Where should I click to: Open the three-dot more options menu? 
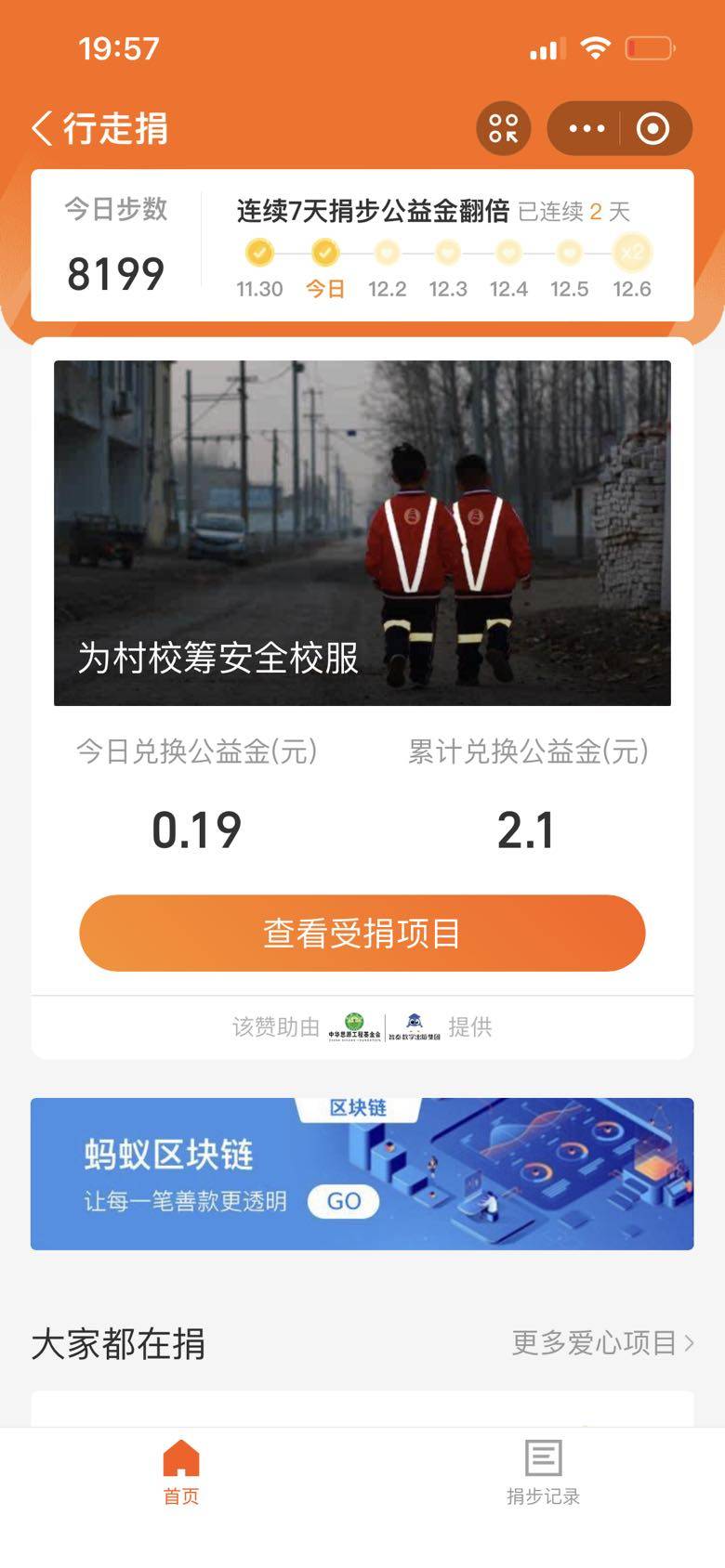coord(586,128)
